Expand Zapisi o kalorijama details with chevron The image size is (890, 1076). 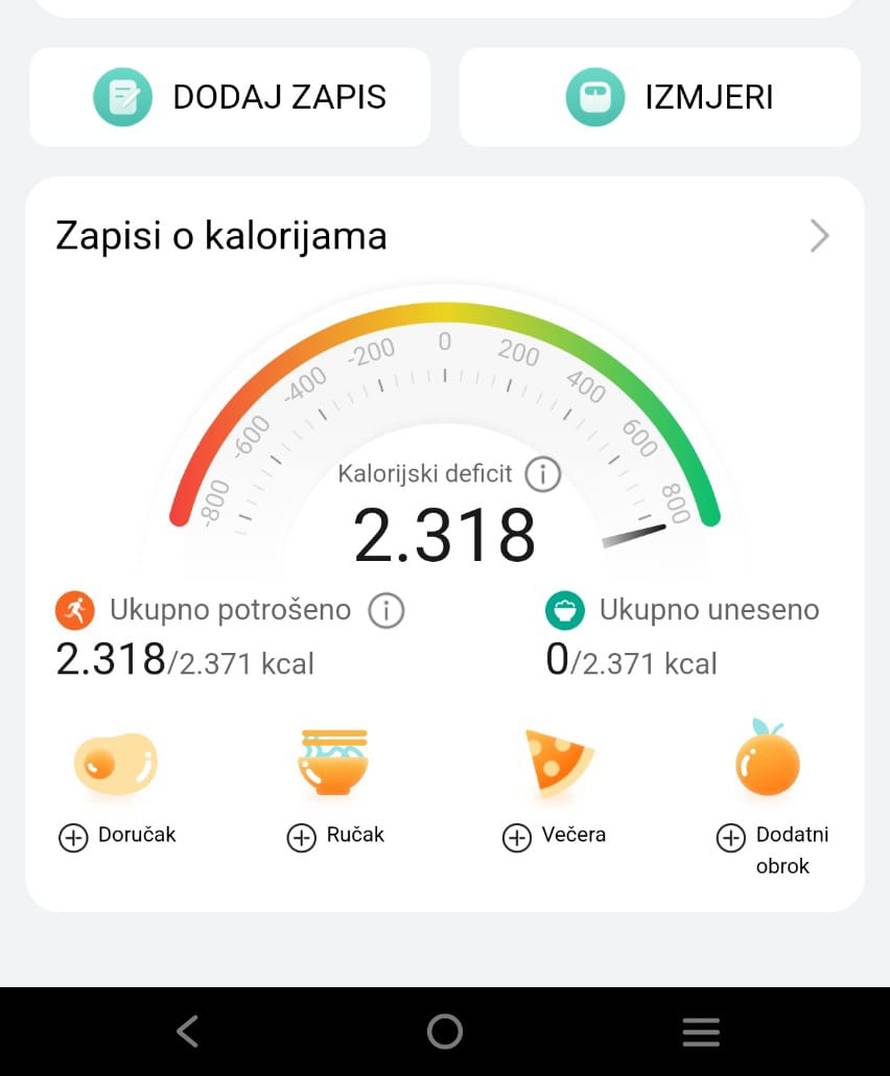point(820,236)
